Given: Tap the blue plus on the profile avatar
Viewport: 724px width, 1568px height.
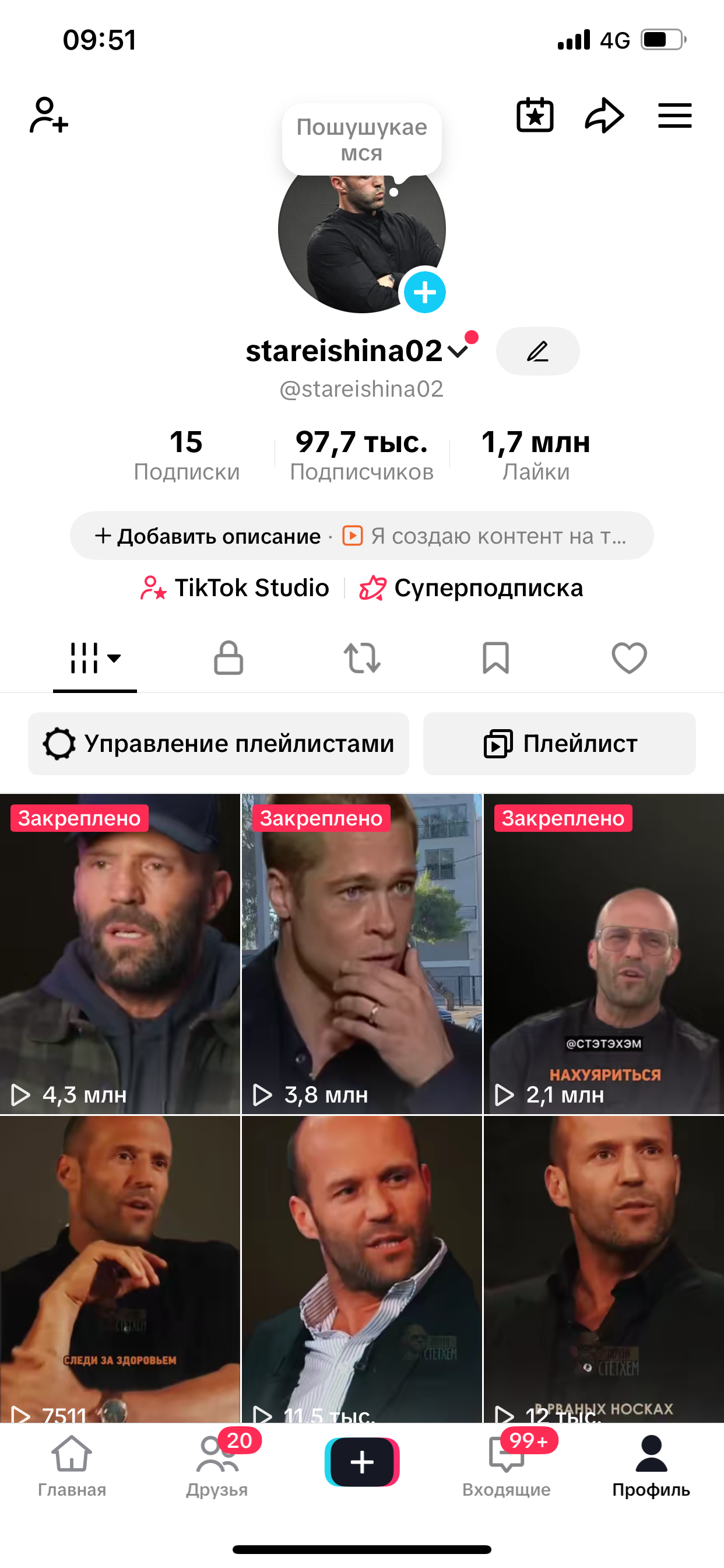Looking at the screenshot, I should pyautogui.click(x=426, y=292).
